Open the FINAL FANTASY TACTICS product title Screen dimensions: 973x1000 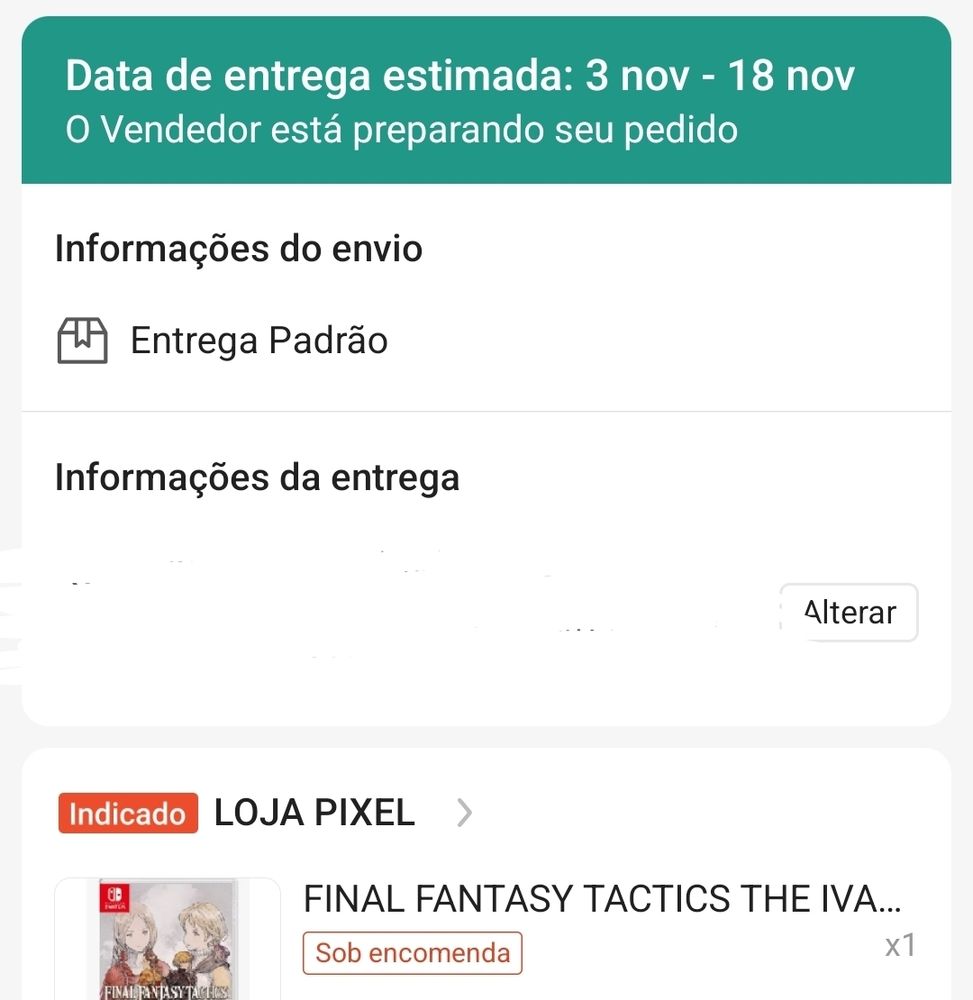click(601, 899)
